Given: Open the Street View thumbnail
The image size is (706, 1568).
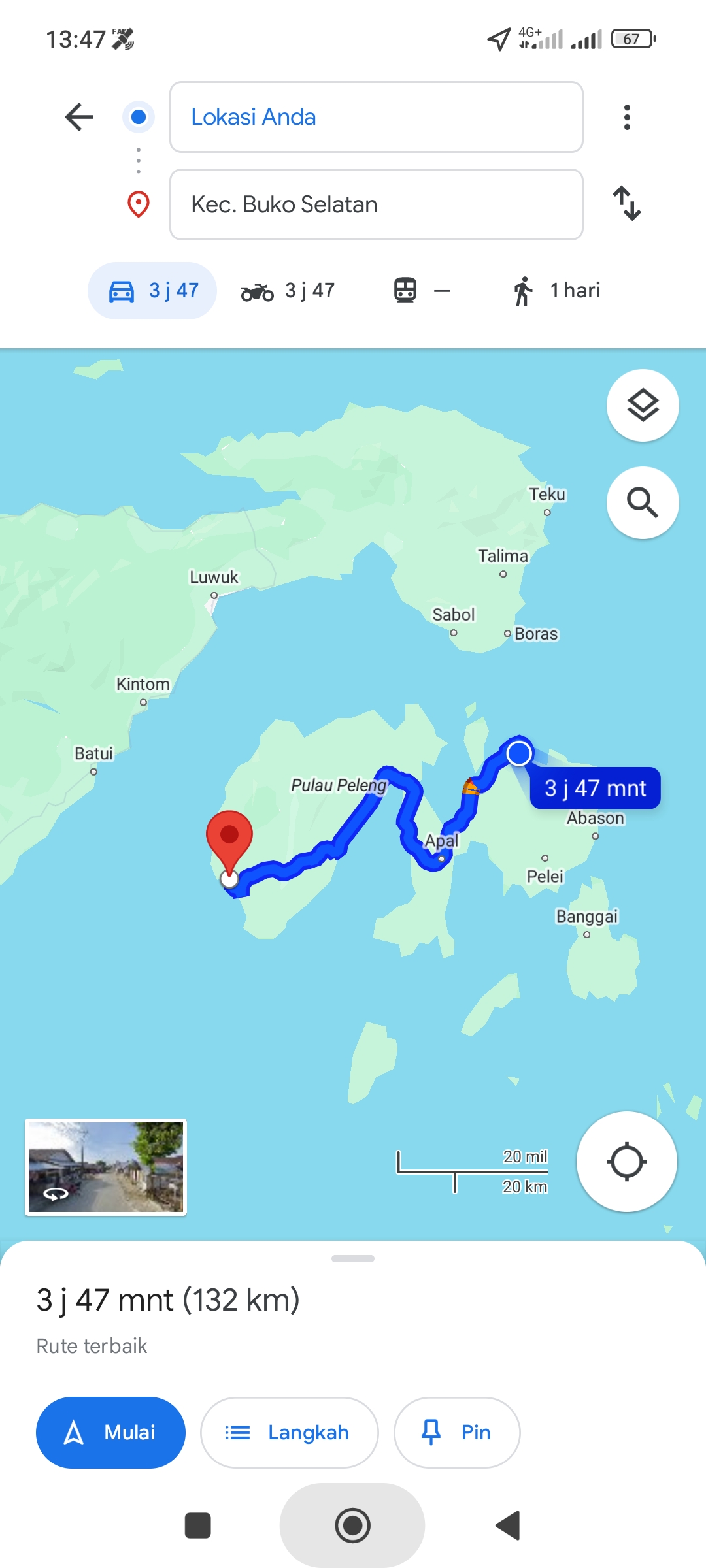Looking at the screenshot, I should click(106, 1167).
